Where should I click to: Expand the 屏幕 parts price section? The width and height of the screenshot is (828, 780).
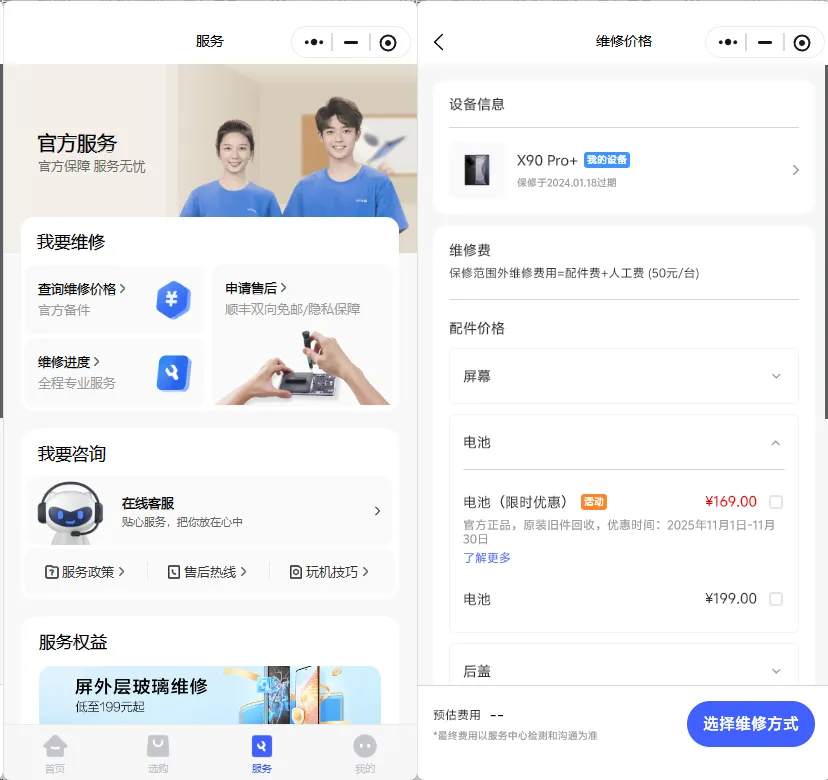624,376
